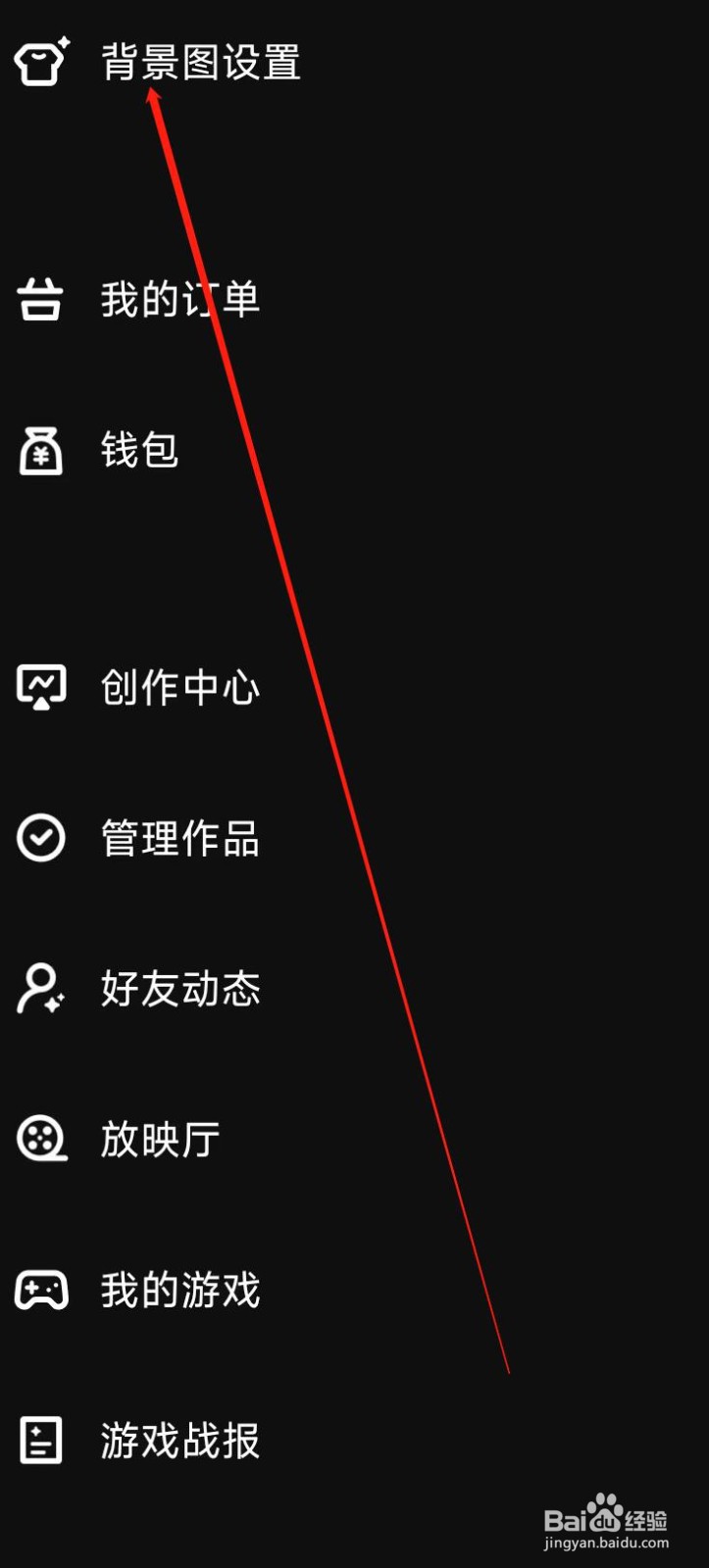View 好友动态 friend updates

pyautogui.click(x=179, y=990)
